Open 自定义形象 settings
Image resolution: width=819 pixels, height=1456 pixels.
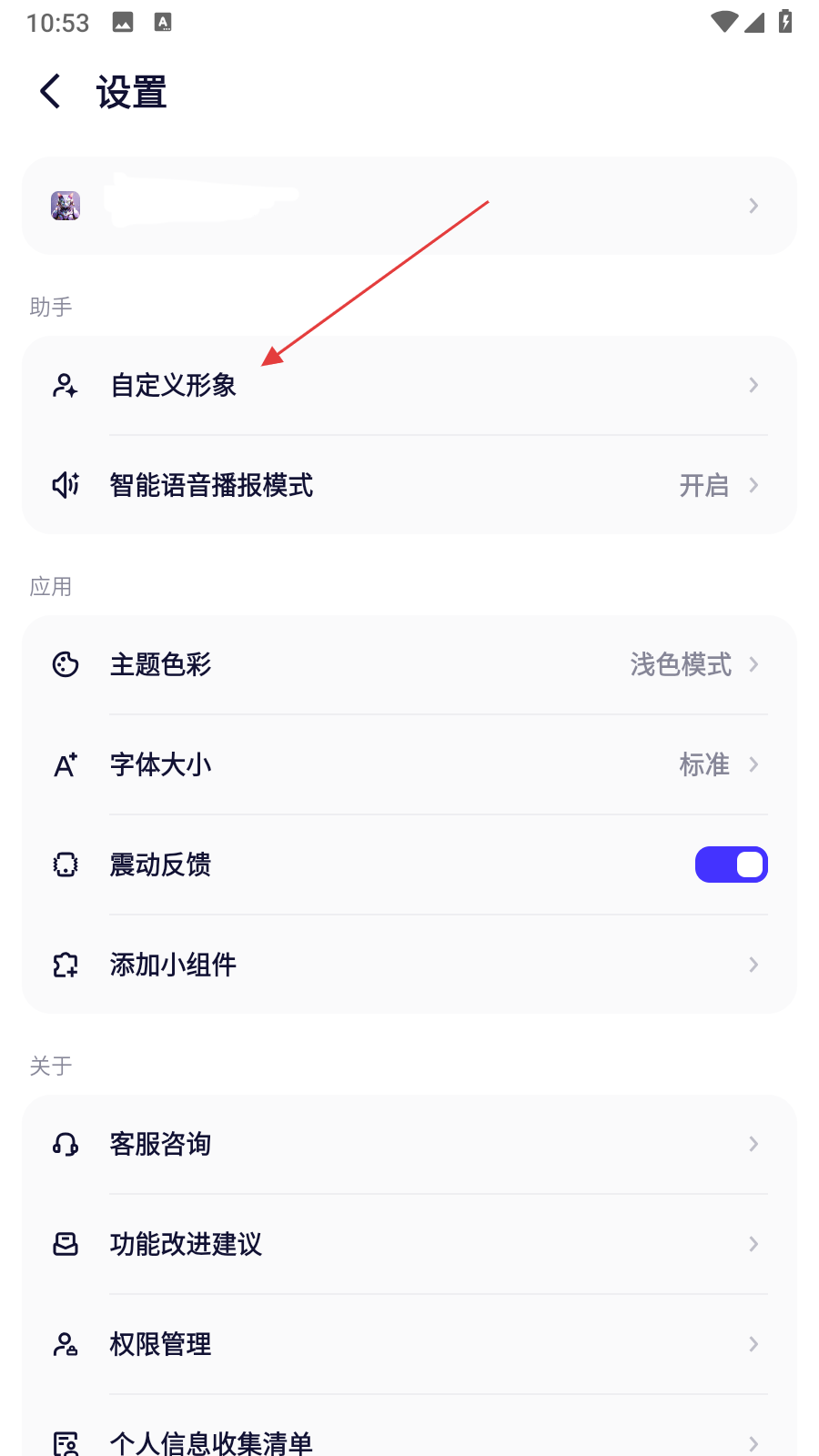(x=409, y=386)
